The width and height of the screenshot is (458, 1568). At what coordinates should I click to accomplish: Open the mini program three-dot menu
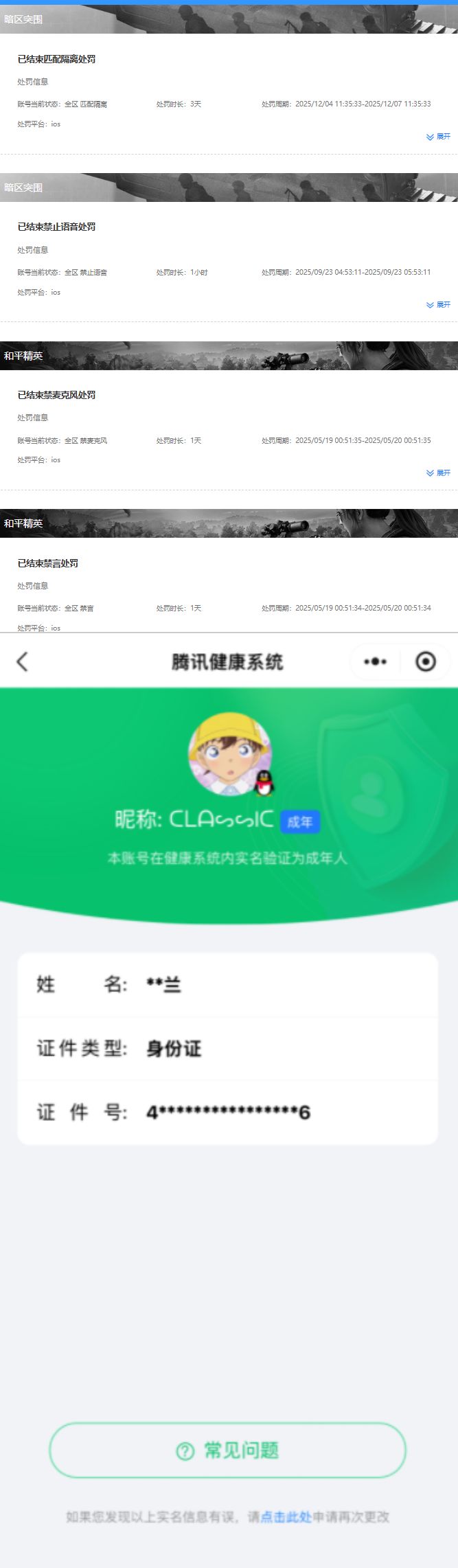375,661
